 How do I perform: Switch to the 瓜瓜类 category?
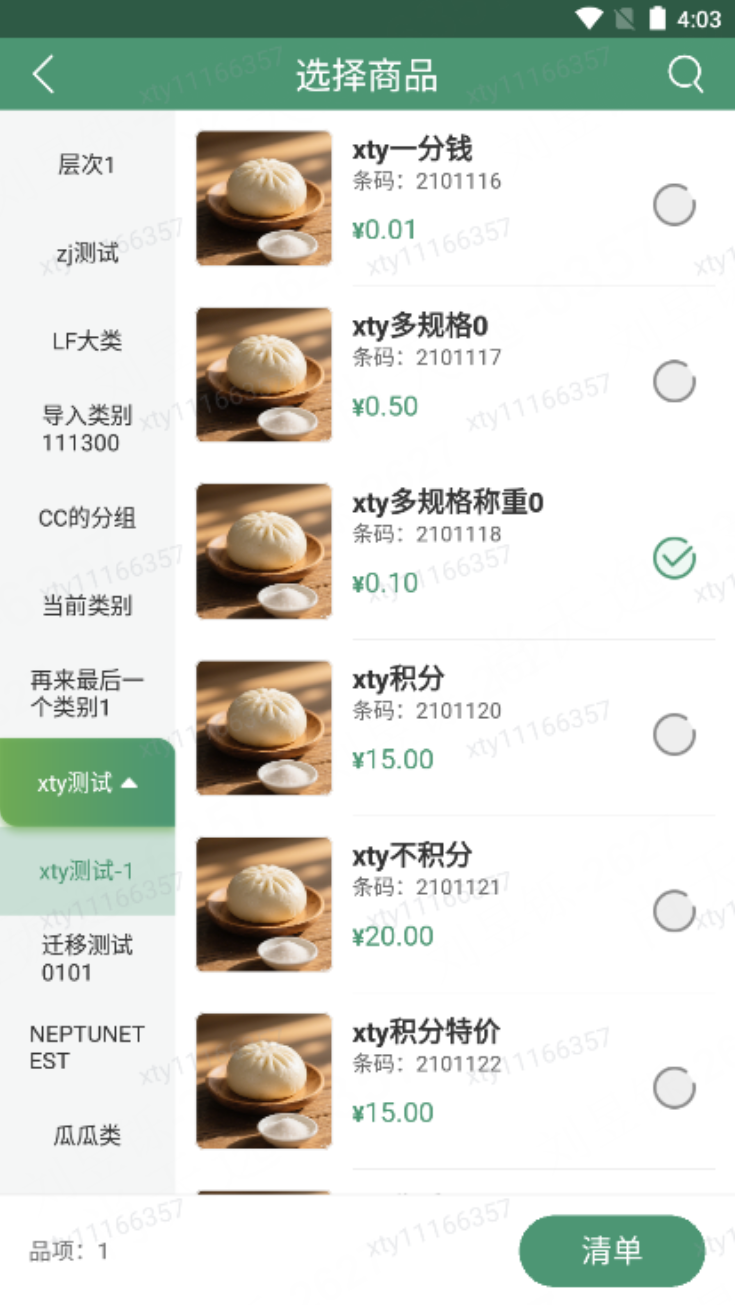click(x=87, y=1135)
